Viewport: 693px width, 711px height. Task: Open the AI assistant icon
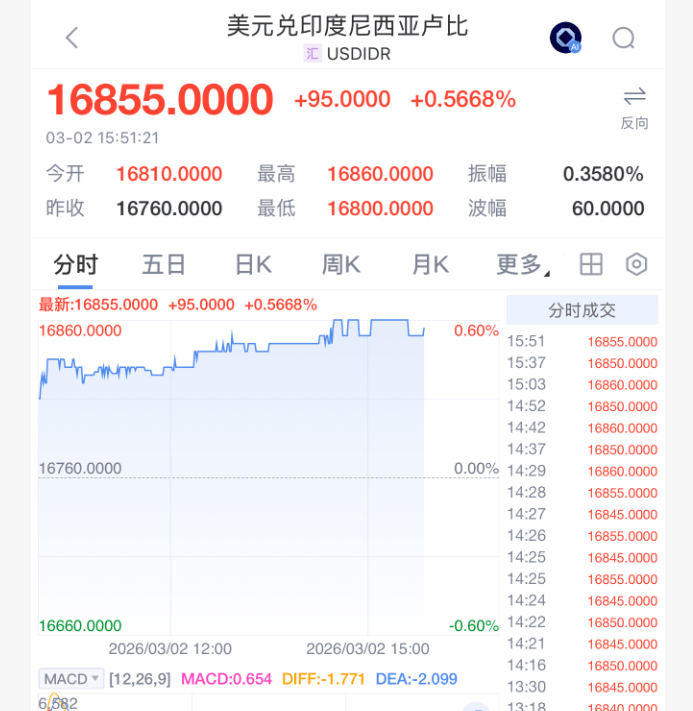coord(566,38)
